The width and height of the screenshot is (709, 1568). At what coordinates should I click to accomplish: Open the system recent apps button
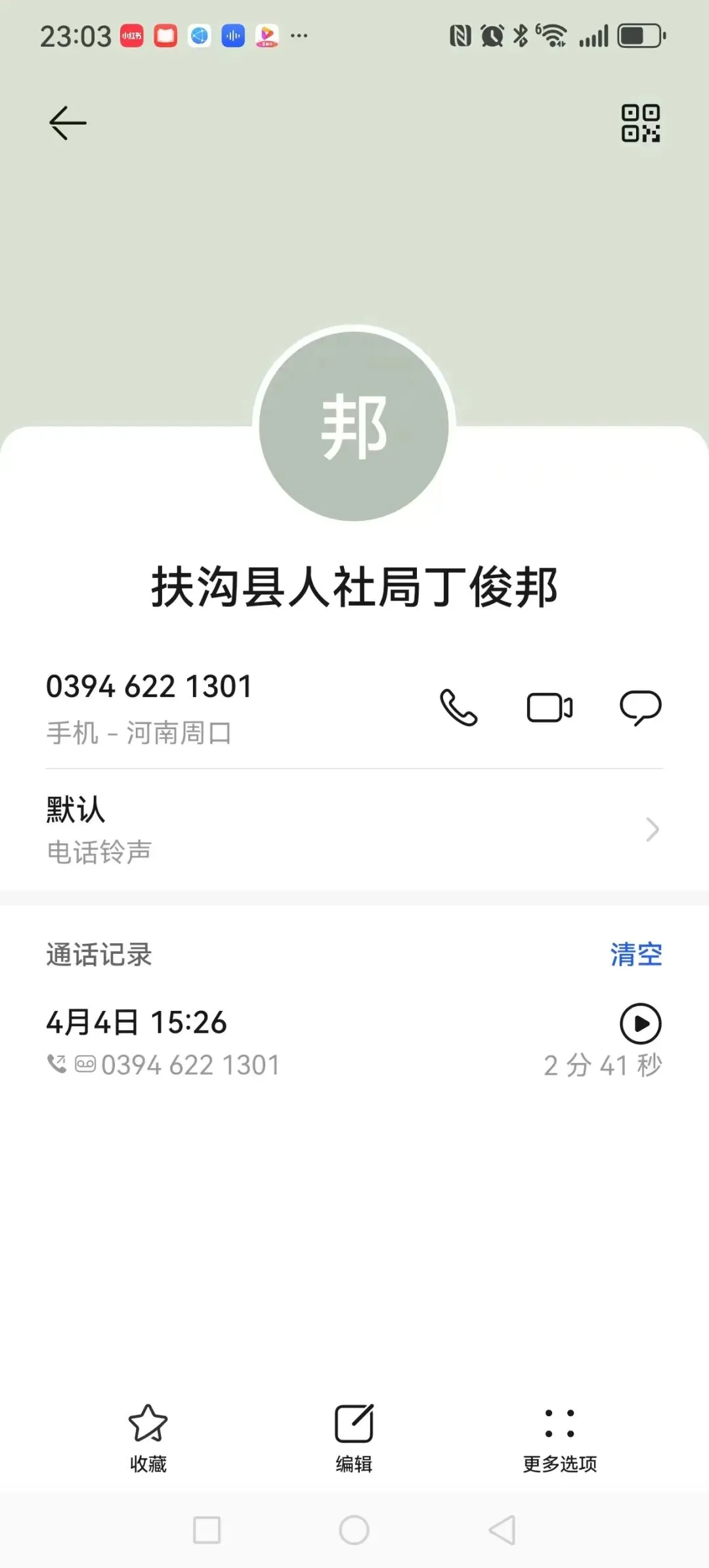(207, 1530)
